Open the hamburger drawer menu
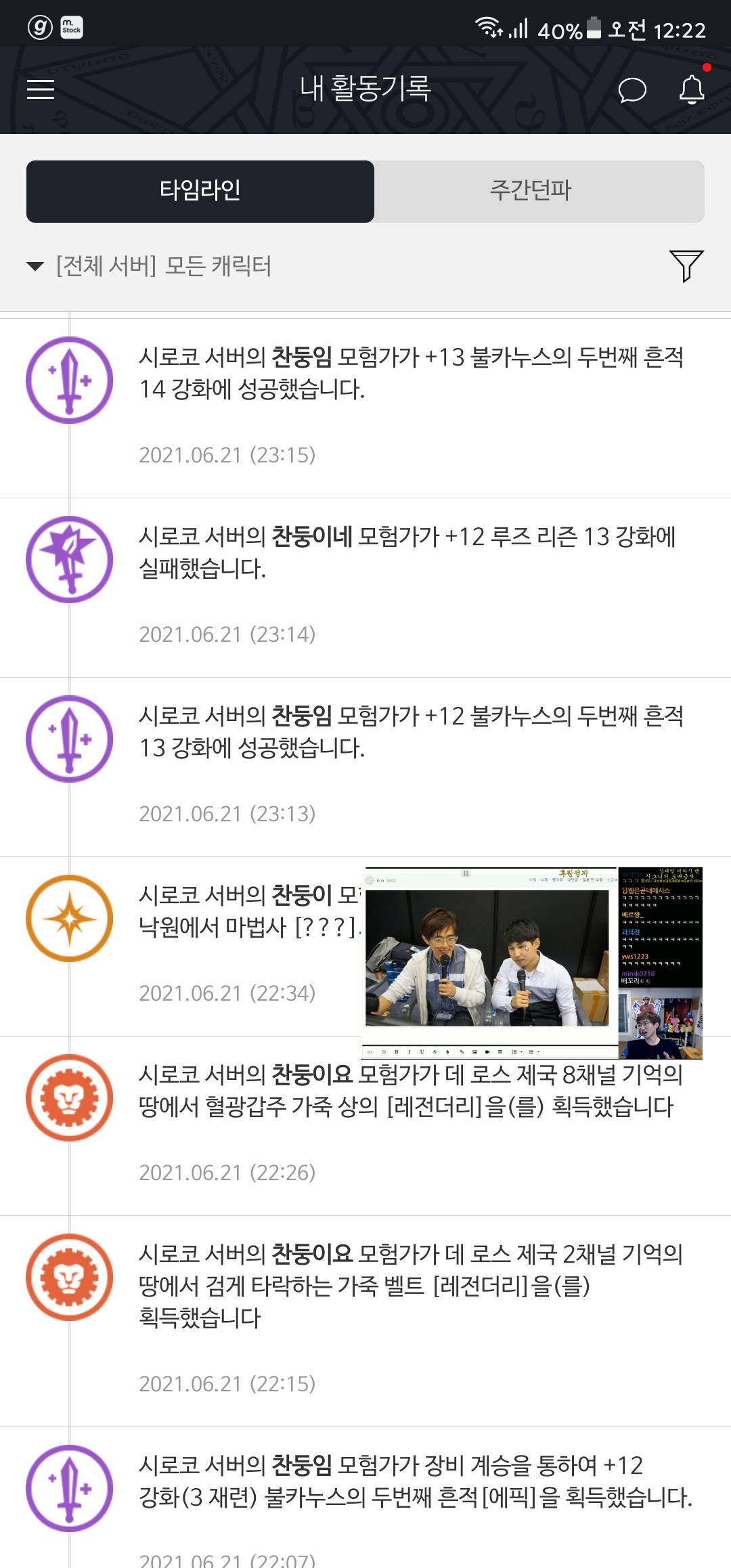 41,89
